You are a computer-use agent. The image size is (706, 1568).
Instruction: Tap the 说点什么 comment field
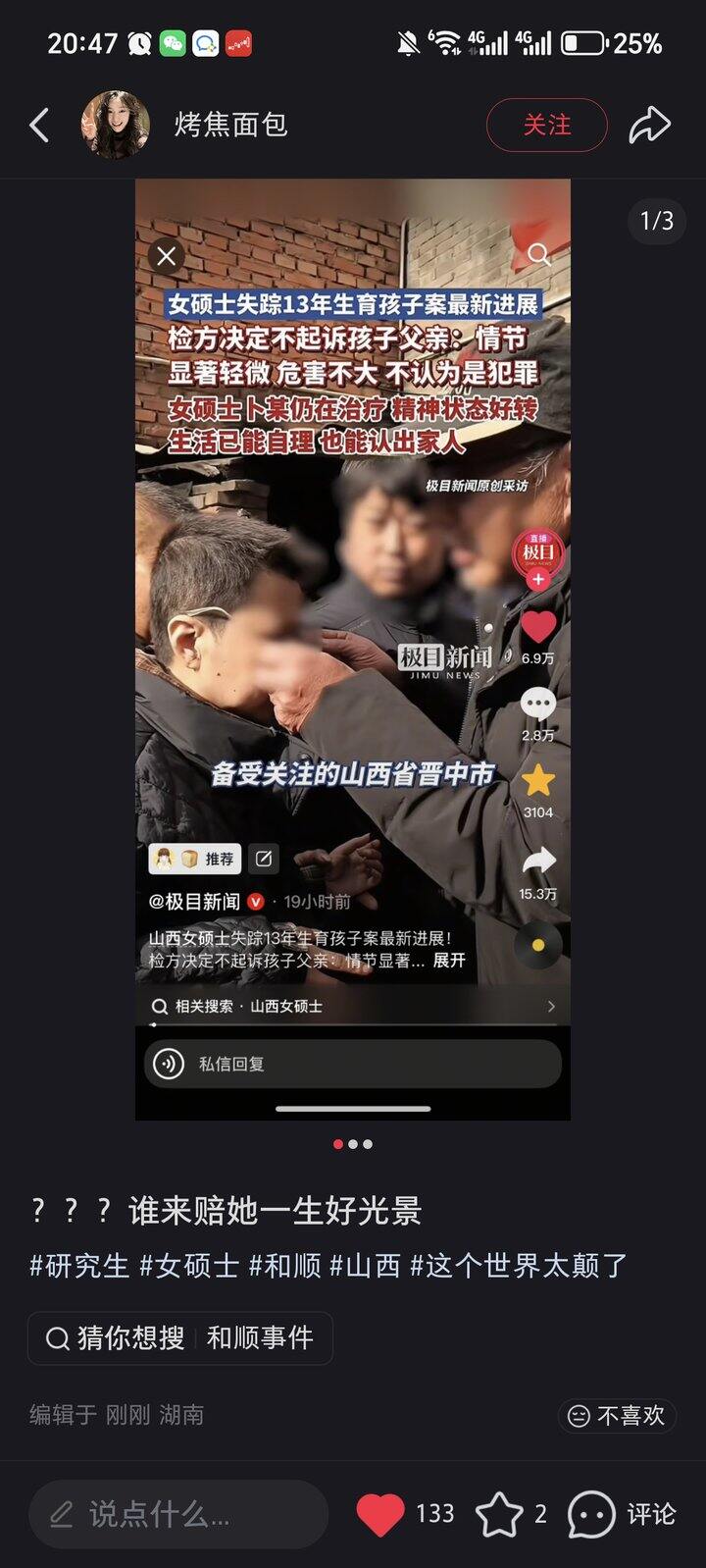pos(178,1514)
